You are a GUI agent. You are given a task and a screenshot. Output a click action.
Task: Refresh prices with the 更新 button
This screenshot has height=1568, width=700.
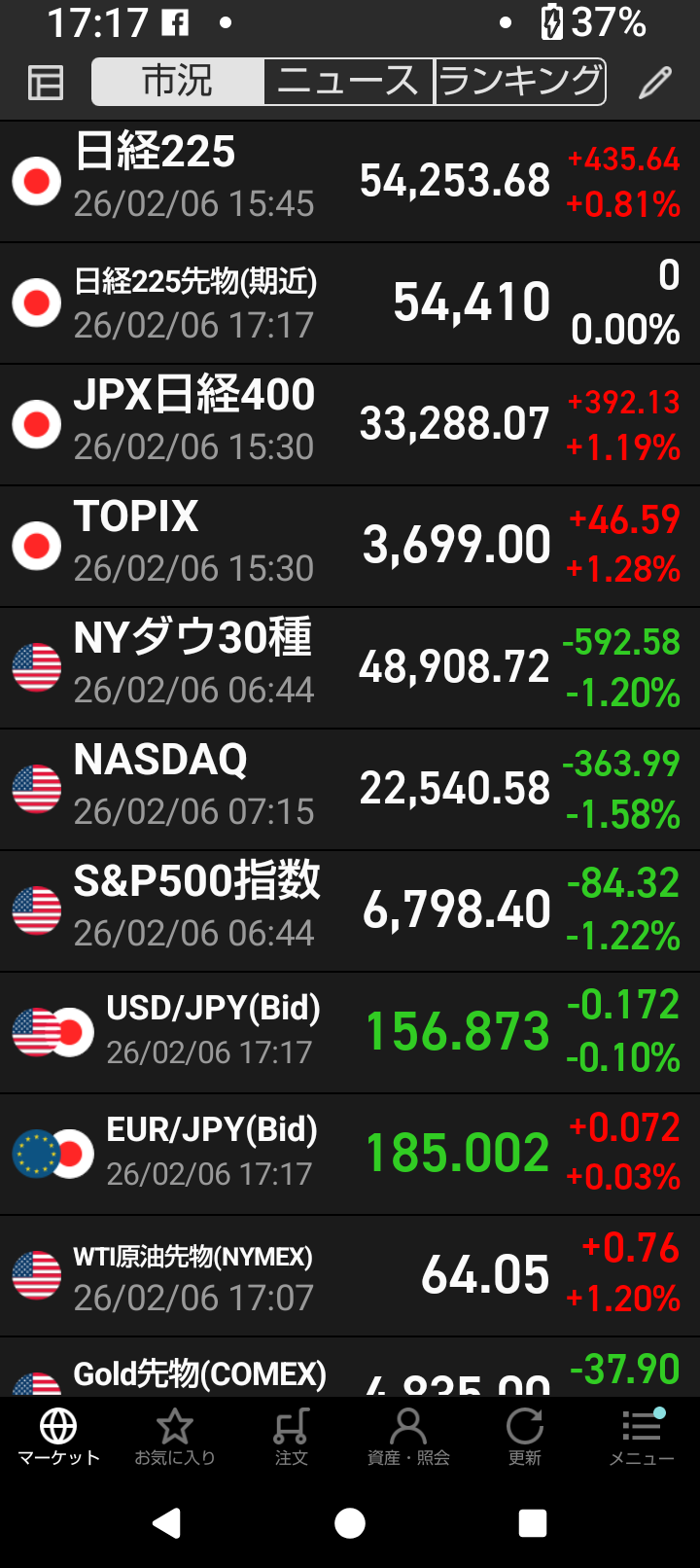tap(525, 1437)
